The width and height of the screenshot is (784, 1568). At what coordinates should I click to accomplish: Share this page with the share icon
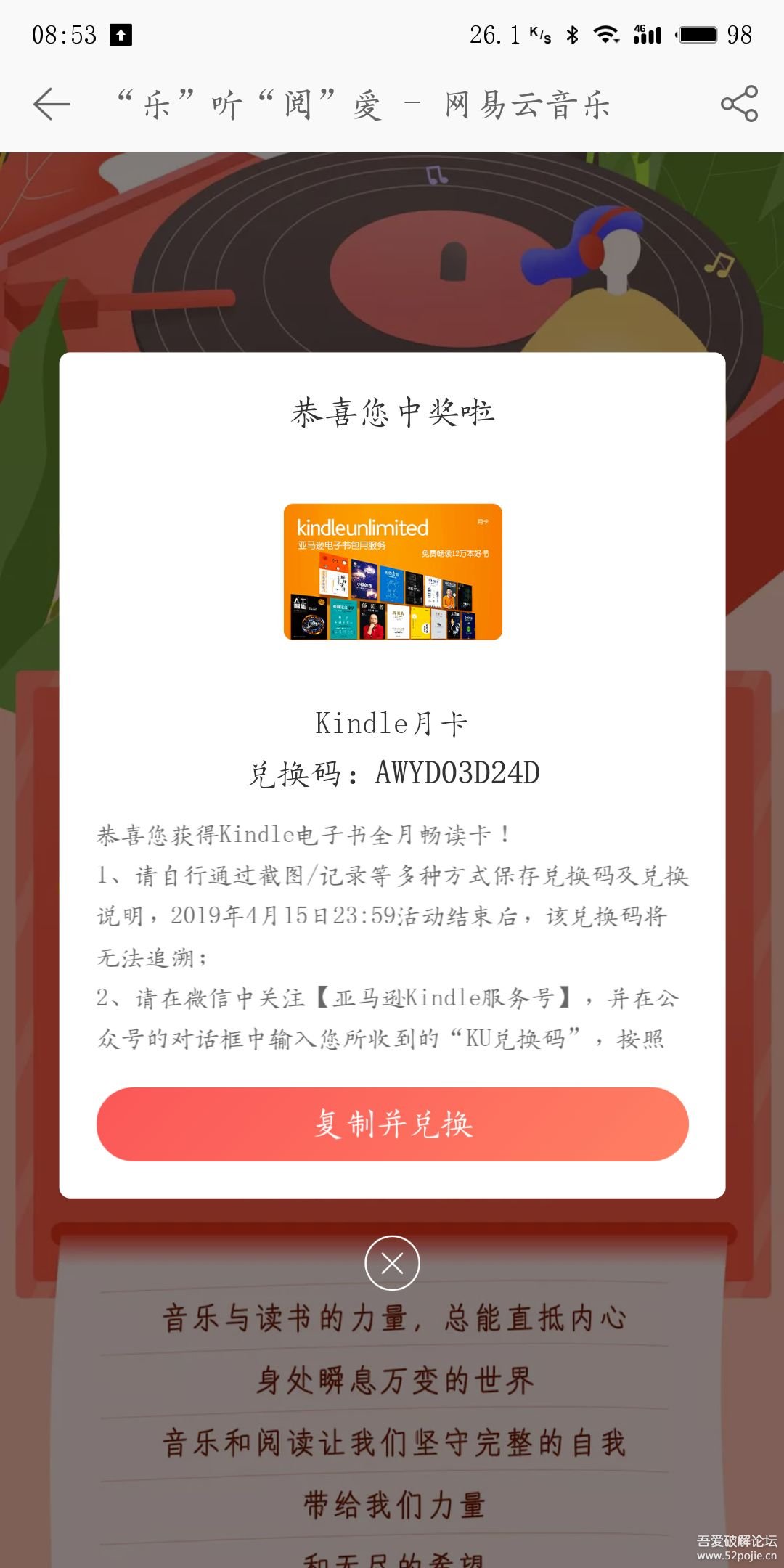pos(739,104)
